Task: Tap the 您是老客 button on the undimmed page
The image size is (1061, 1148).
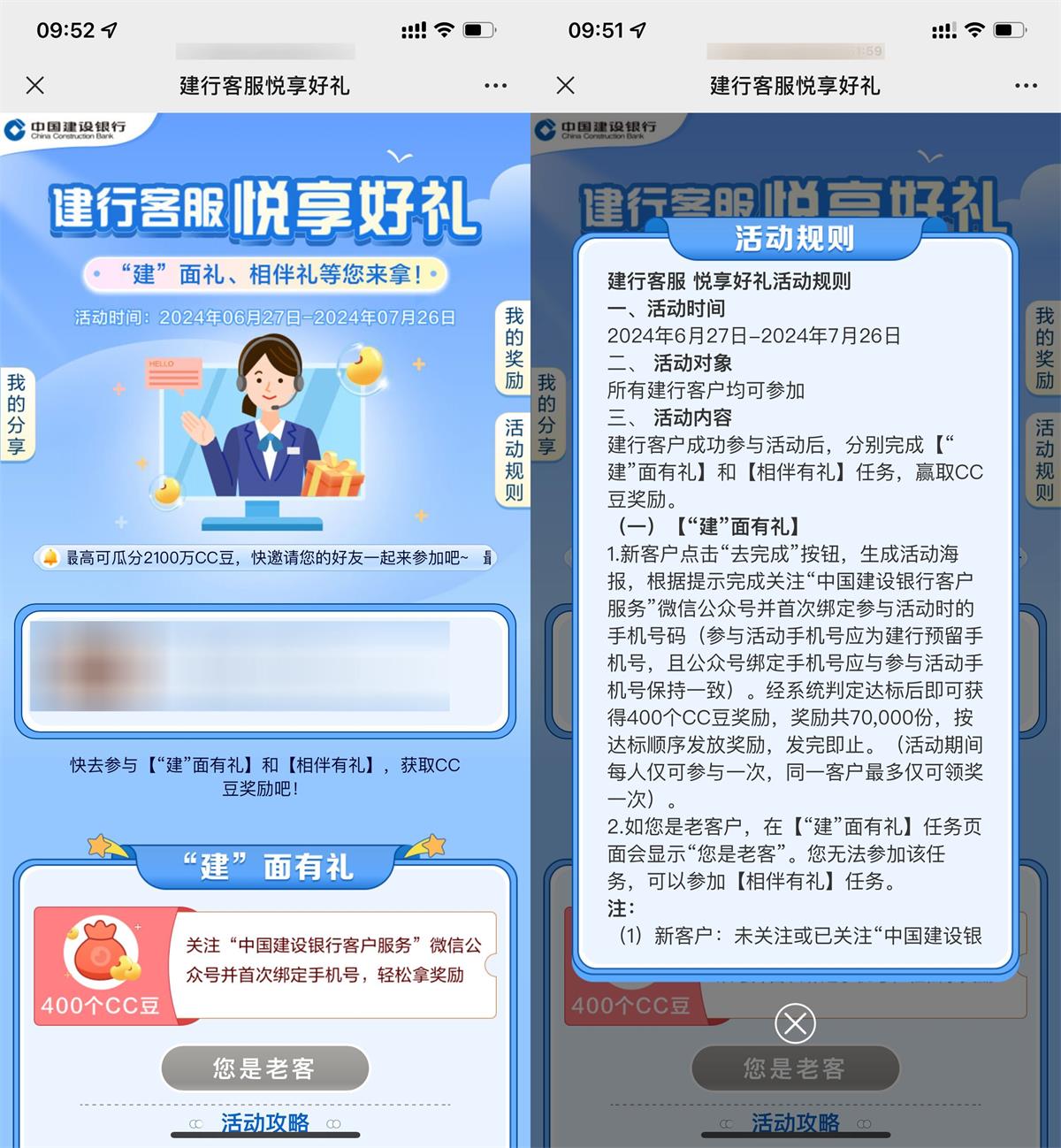Action: [264, 1068]
